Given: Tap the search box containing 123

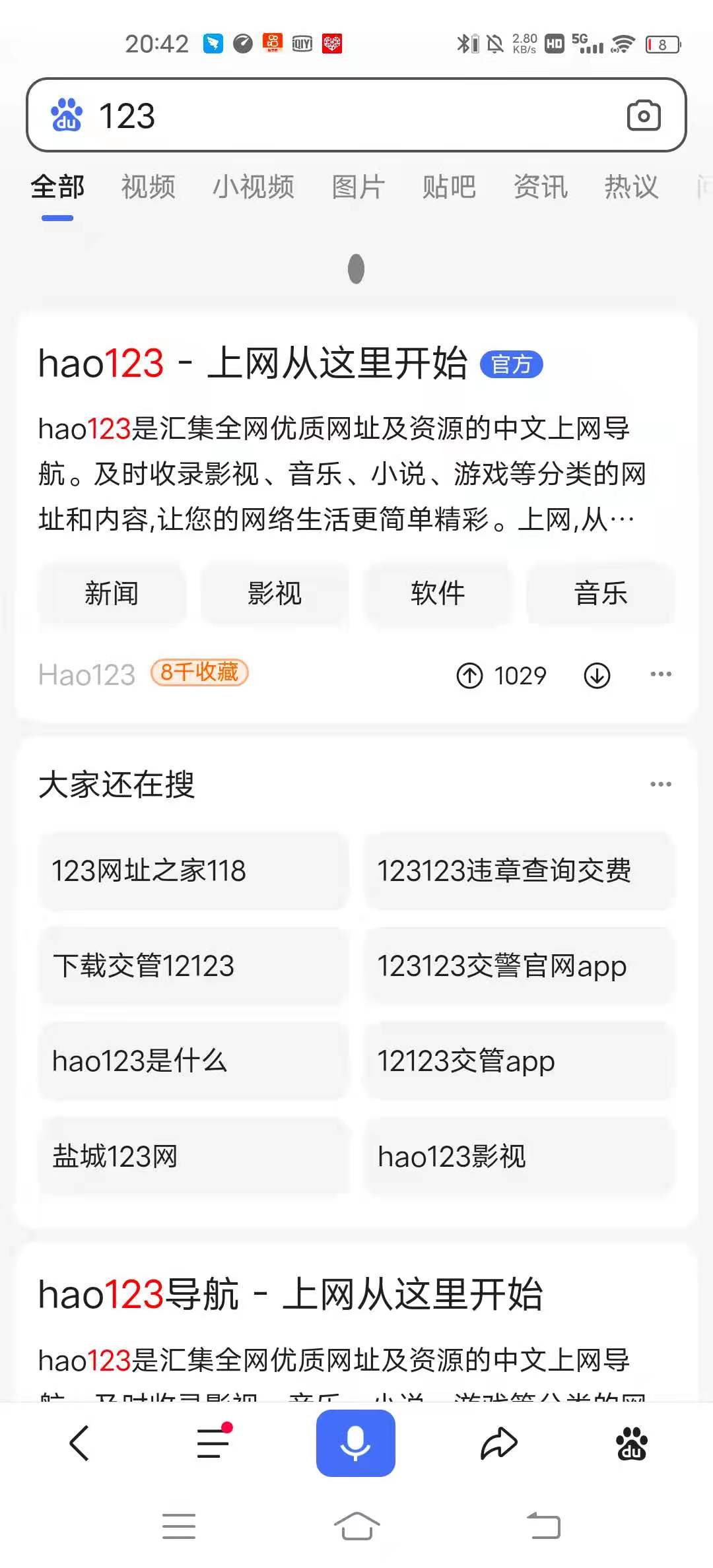Looking at the screenshot, I should point(330,115).
